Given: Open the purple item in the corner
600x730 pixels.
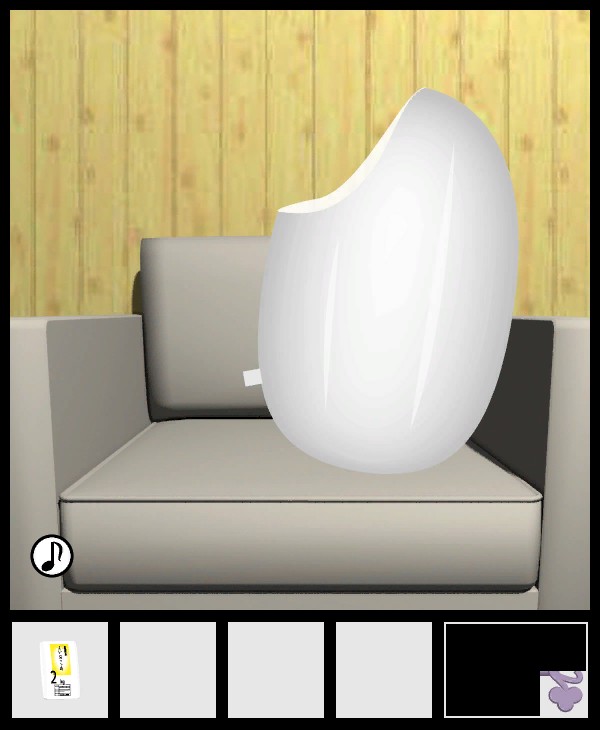Looking at the screenshot, I should point(563,693).
